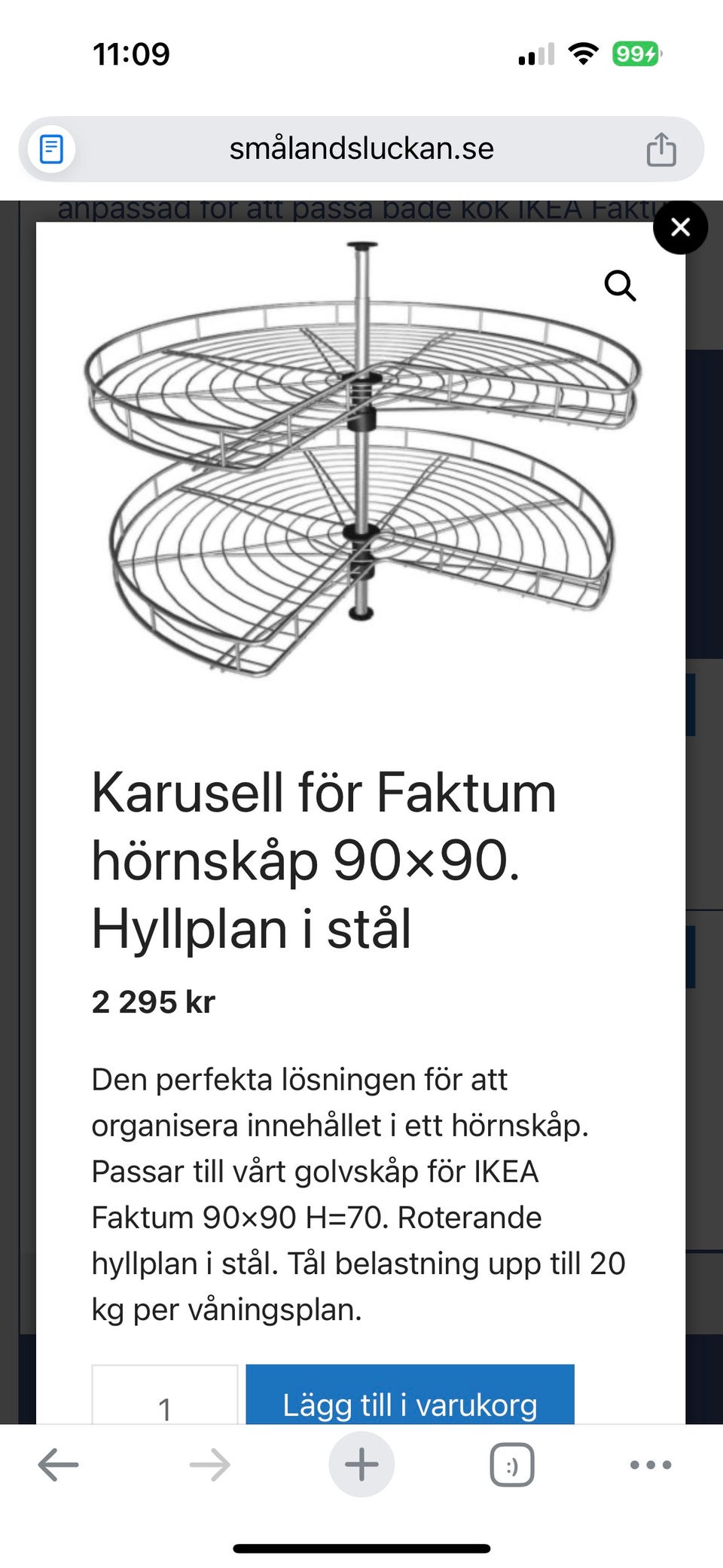Dismiss the product popup with the X
The image size is (723, 1568).
(x=681, y=227)
